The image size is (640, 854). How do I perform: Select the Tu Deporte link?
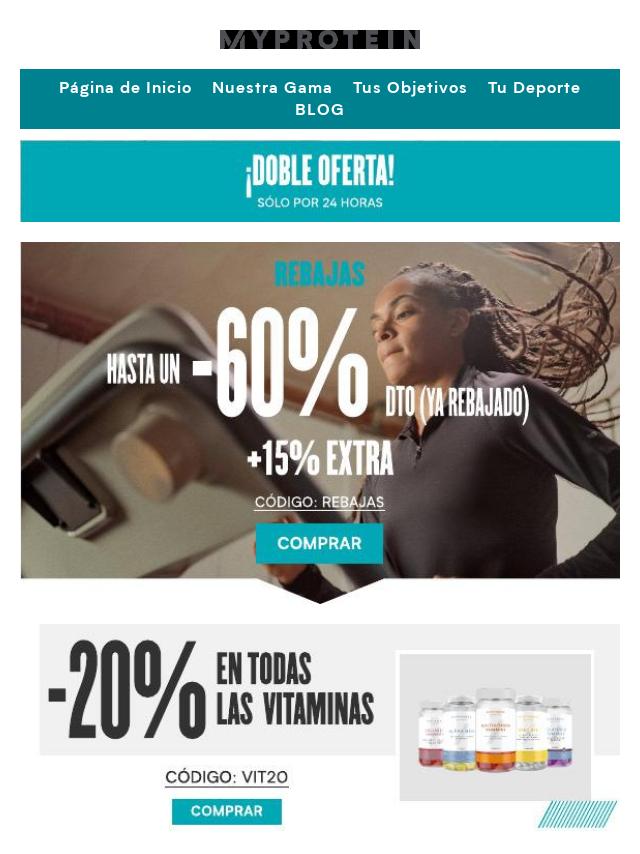[534, 88]
